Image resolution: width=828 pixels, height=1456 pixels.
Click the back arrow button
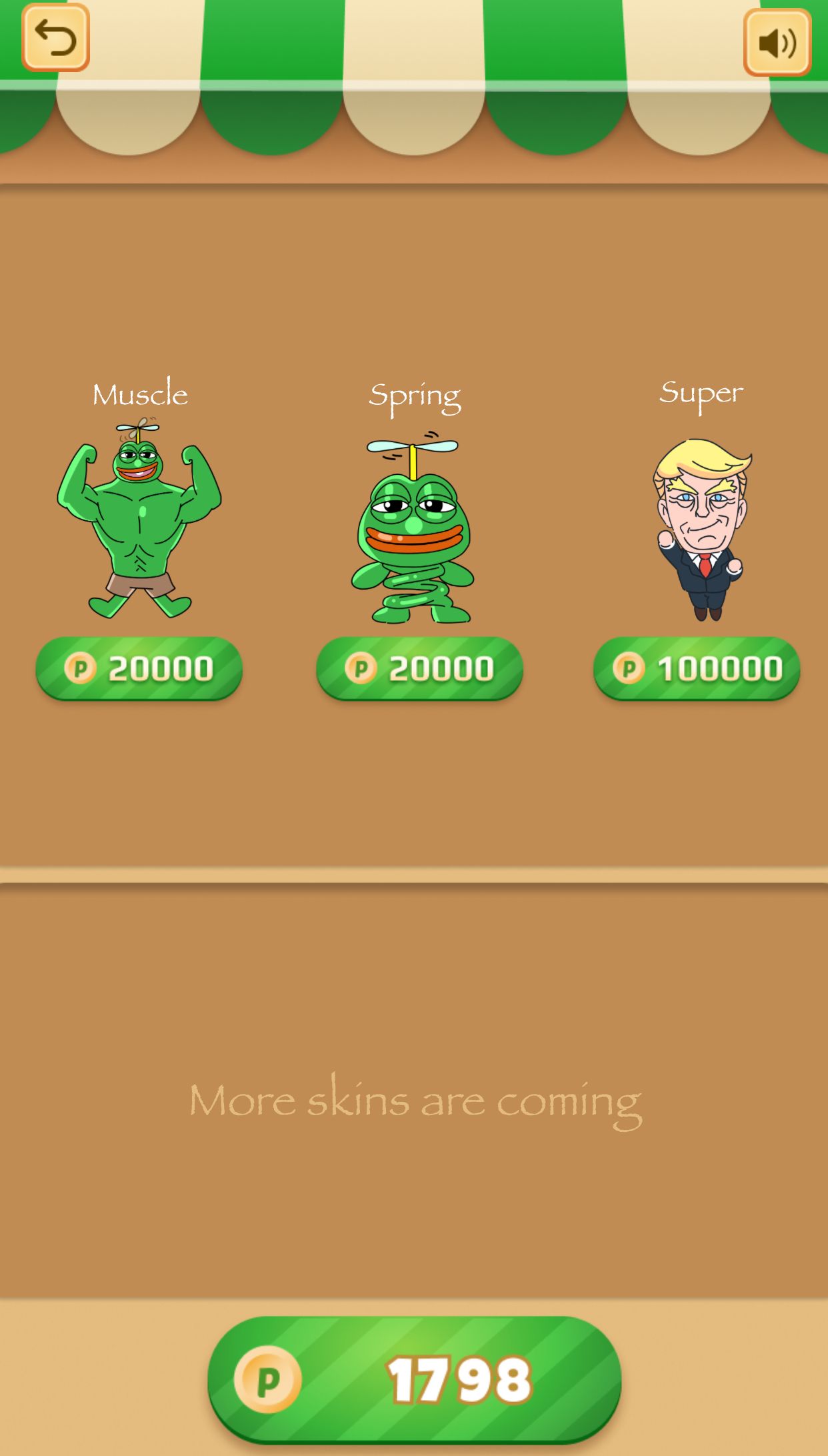click(x=57, y=39)
